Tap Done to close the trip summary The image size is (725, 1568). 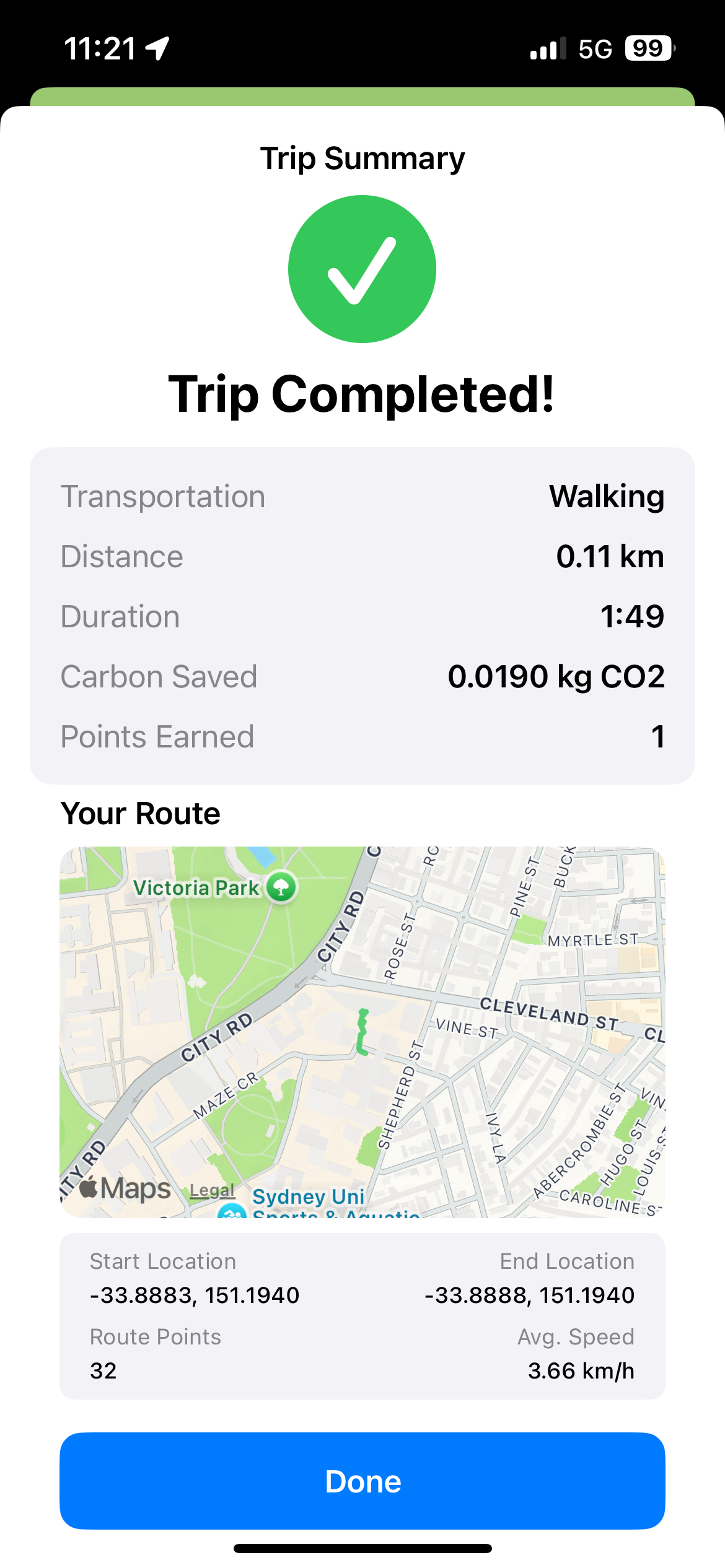point(362,1481)
